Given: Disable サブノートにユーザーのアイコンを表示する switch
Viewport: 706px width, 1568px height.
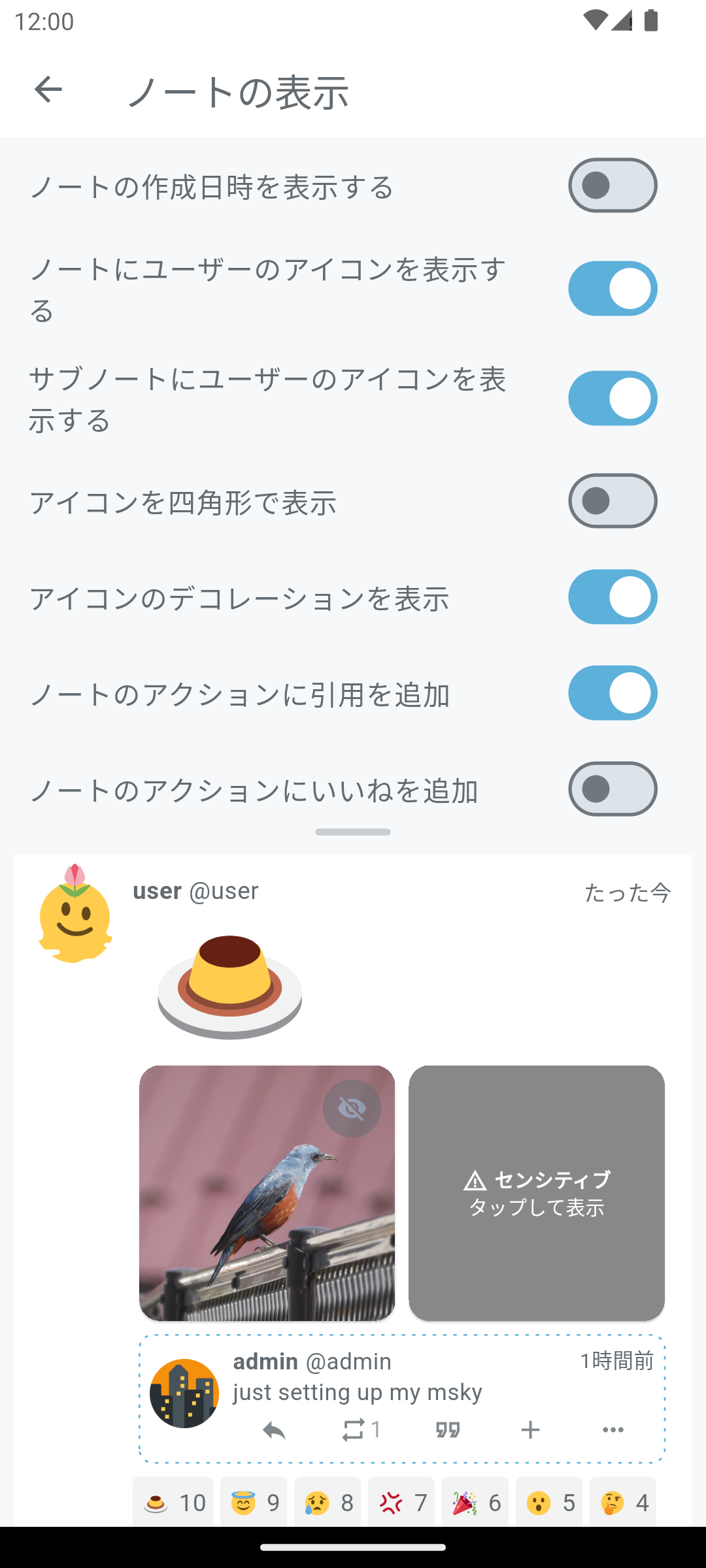Looking at the screenshot, I should coord(613,399).
